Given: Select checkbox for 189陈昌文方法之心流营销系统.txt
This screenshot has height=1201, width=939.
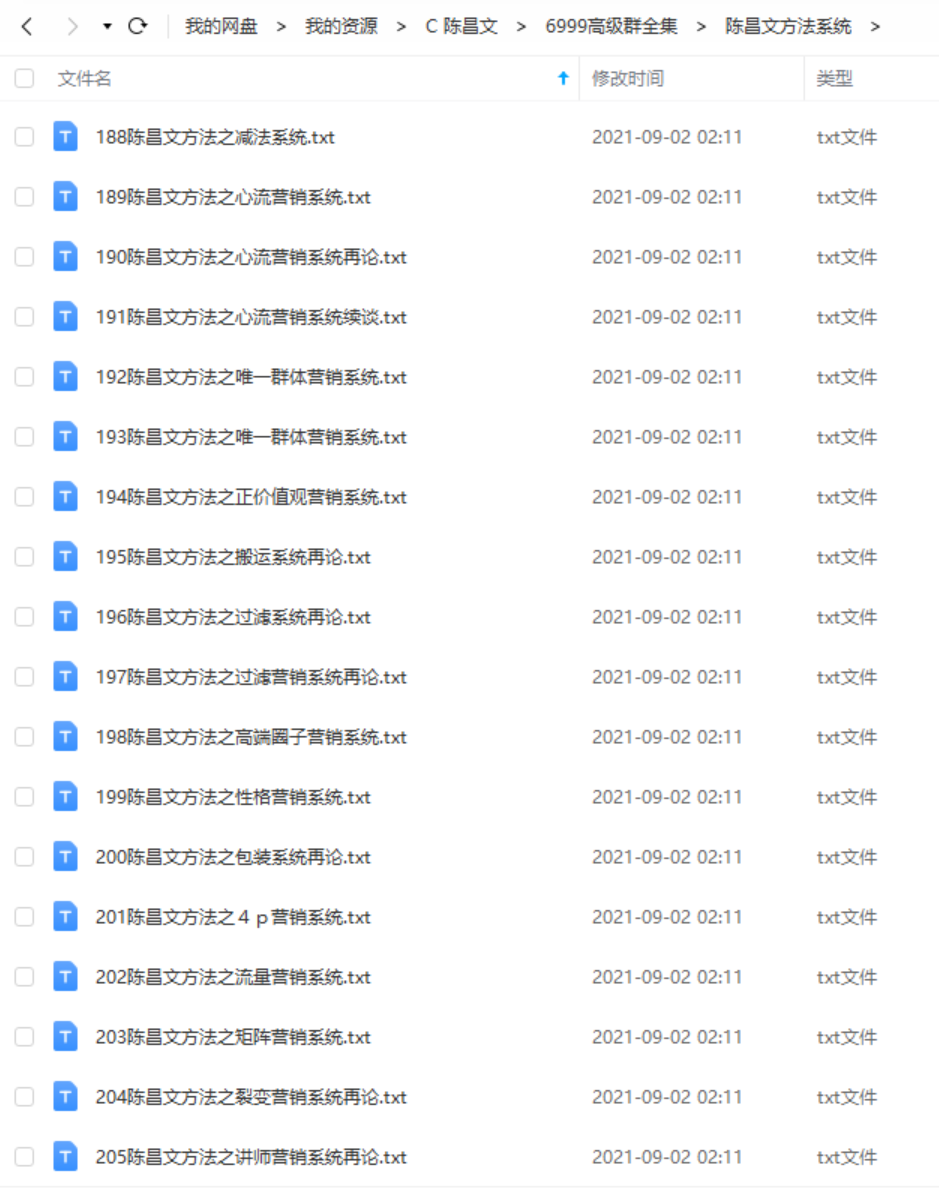Looking at the screenshot, I should 24,198.
